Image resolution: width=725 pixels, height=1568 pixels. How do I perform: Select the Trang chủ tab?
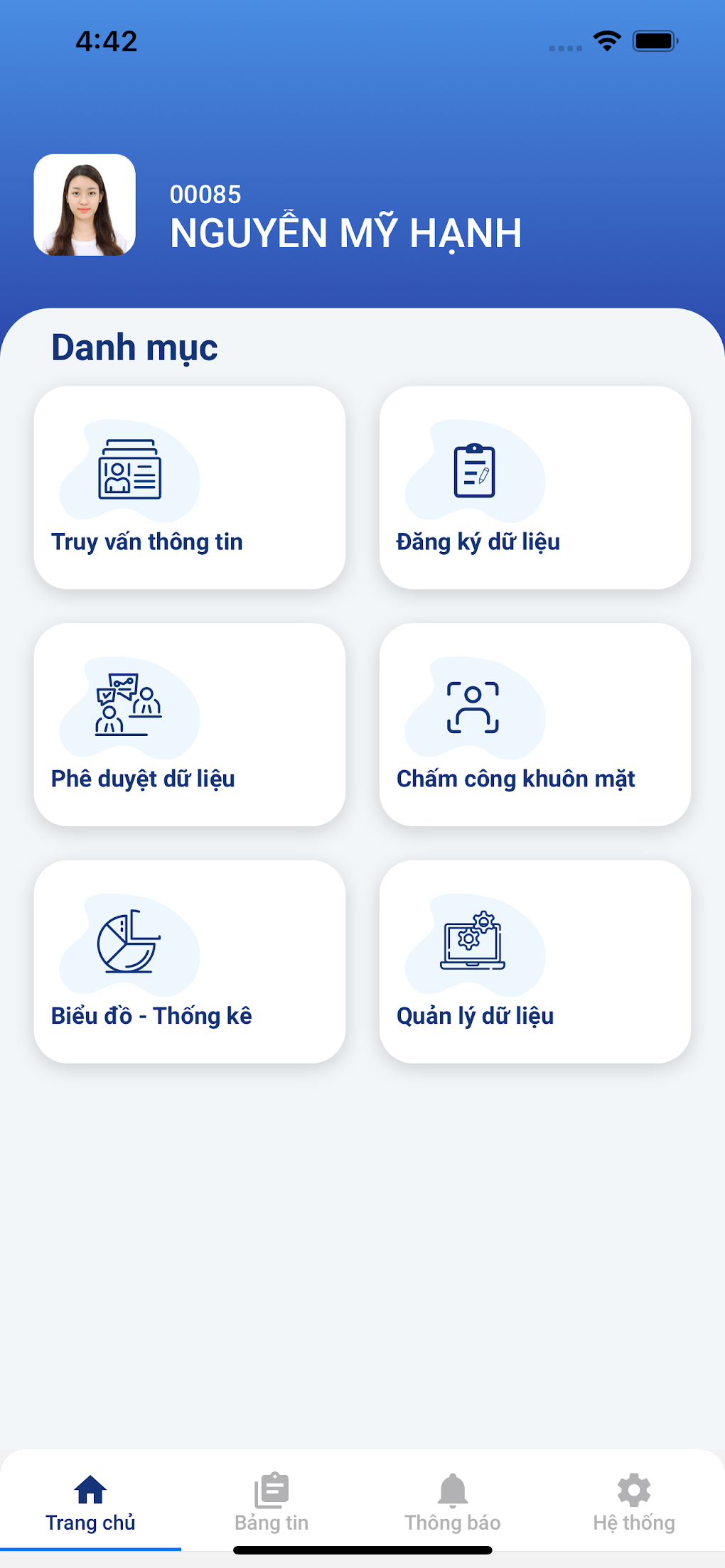click(x=90, y=1502)
